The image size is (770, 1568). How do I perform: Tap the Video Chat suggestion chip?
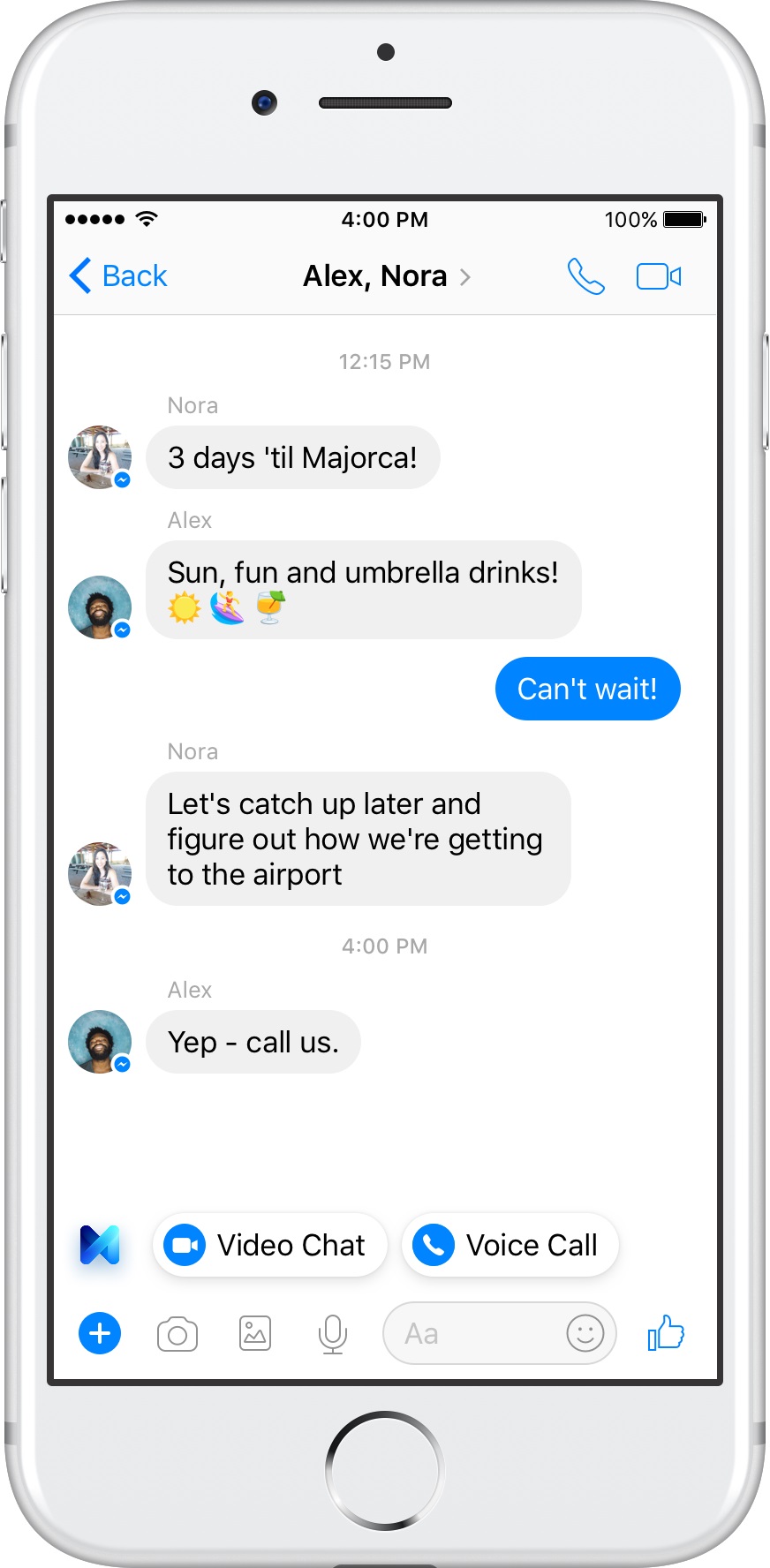(x=270, y=1245)
